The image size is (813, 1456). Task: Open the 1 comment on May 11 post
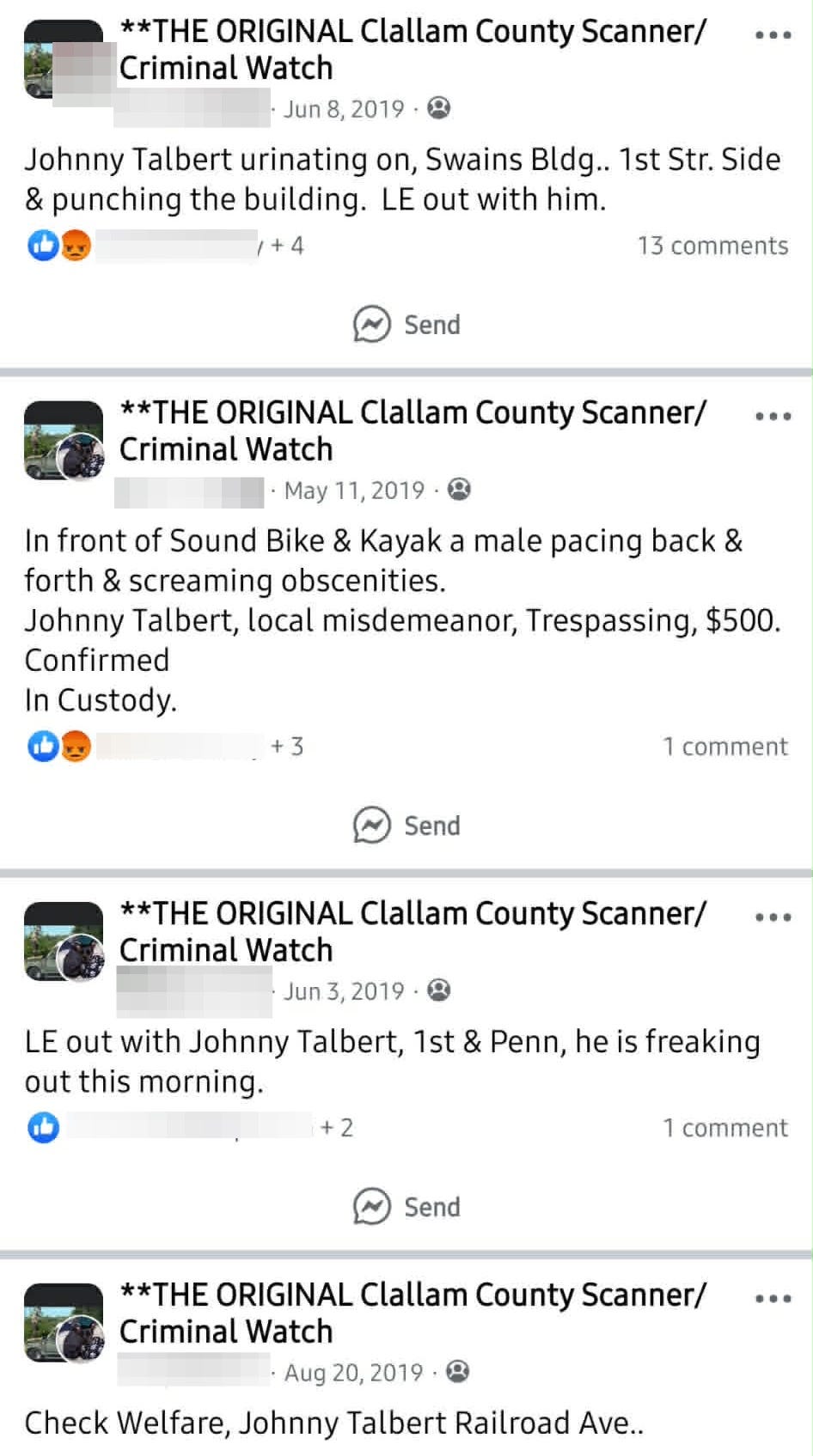click(x=724, y=746)
